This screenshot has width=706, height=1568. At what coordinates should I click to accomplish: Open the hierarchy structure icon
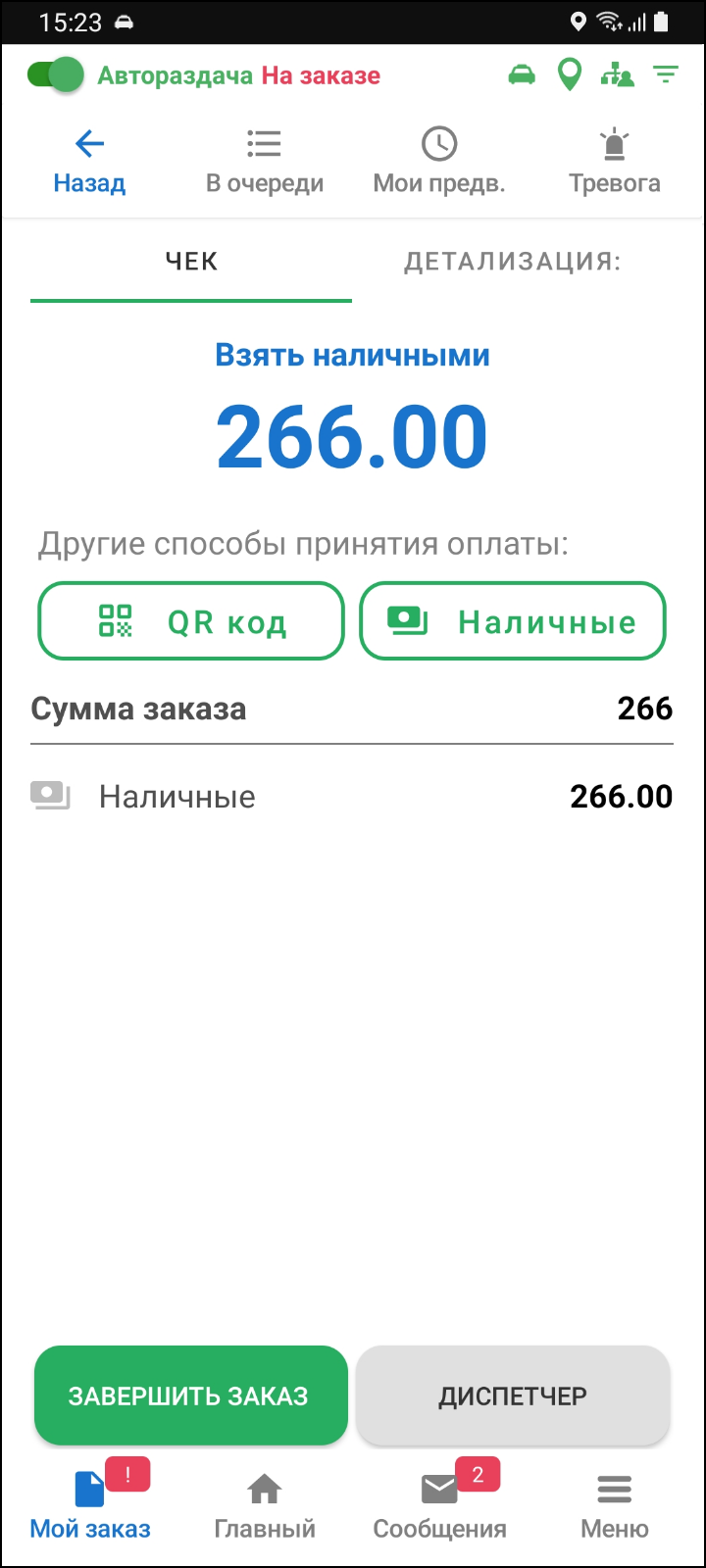click(617, 75)
